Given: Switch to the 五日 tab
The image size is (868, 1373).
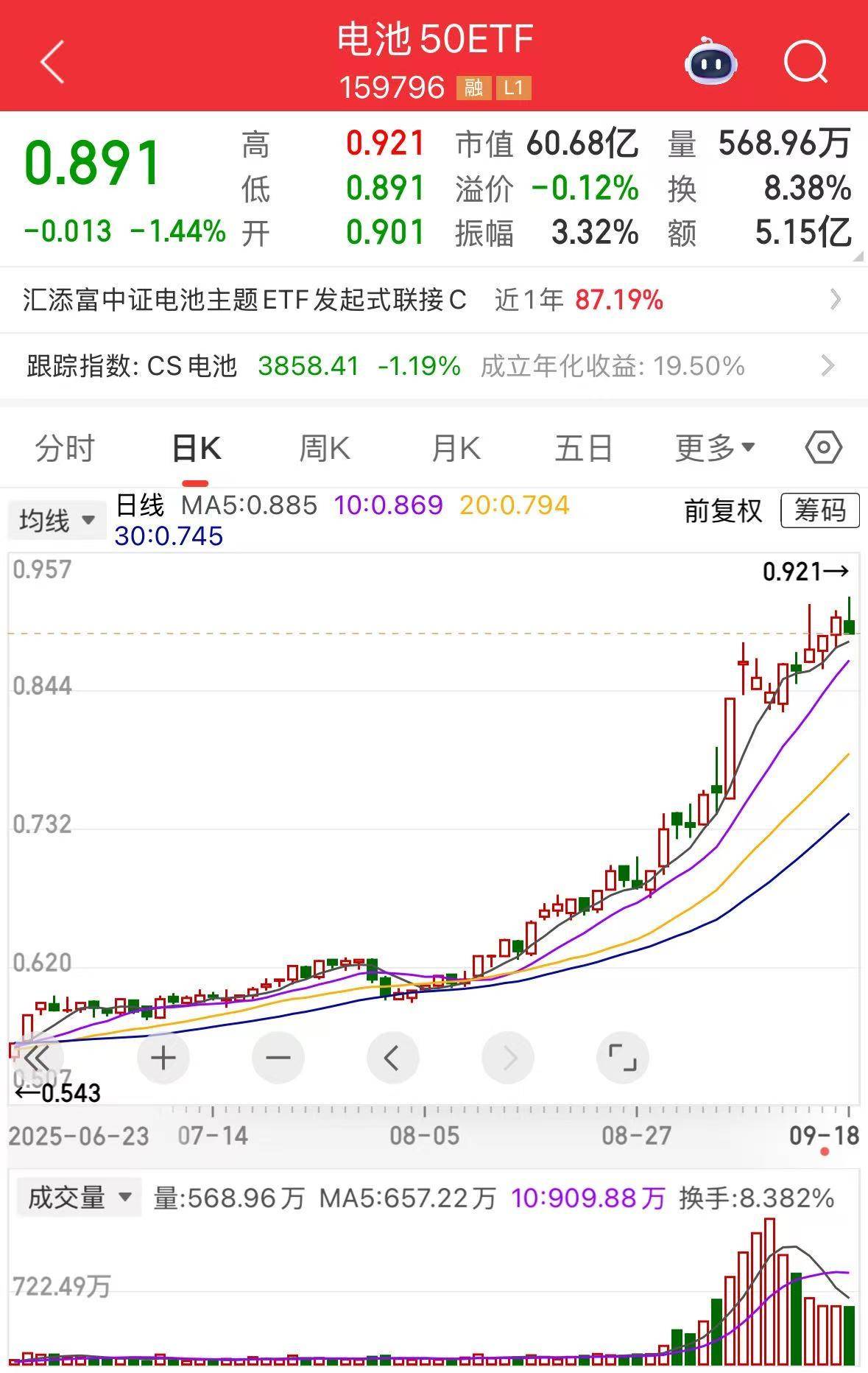Looking at the screenshot, I should pyautogui.click(x=584, y=448).
